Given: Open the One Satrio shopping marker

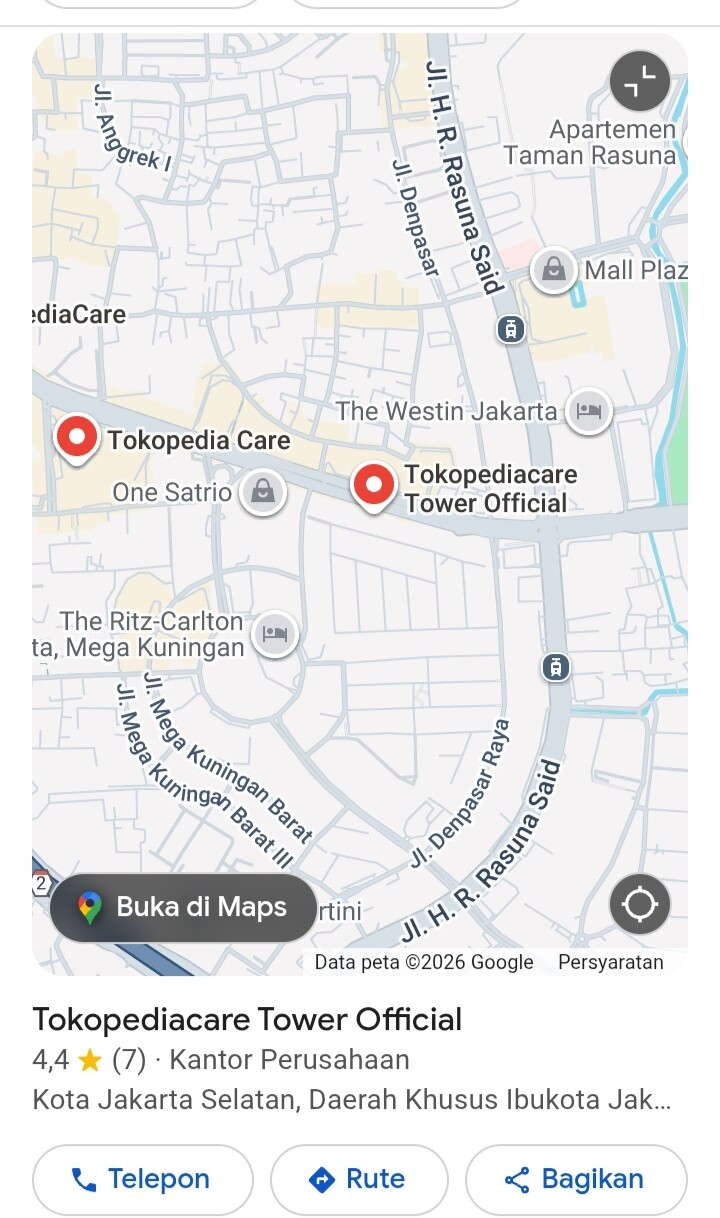Looking at the screenshot, I should point(263,491).
